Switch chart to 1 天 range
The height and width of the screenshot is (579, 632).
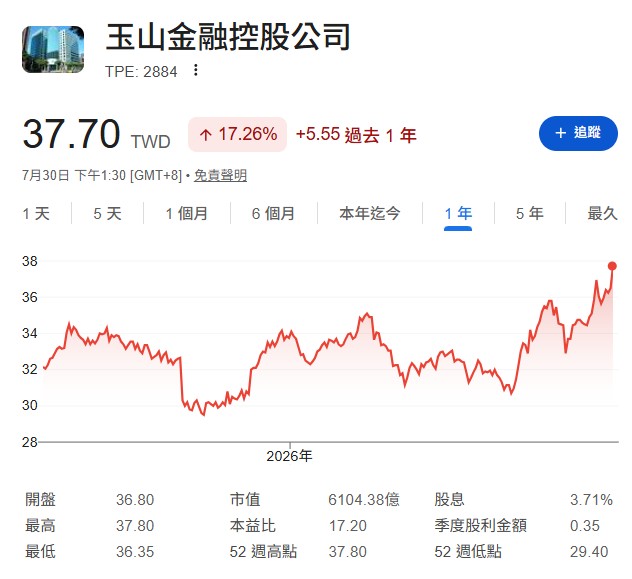[x=36, y=214]
